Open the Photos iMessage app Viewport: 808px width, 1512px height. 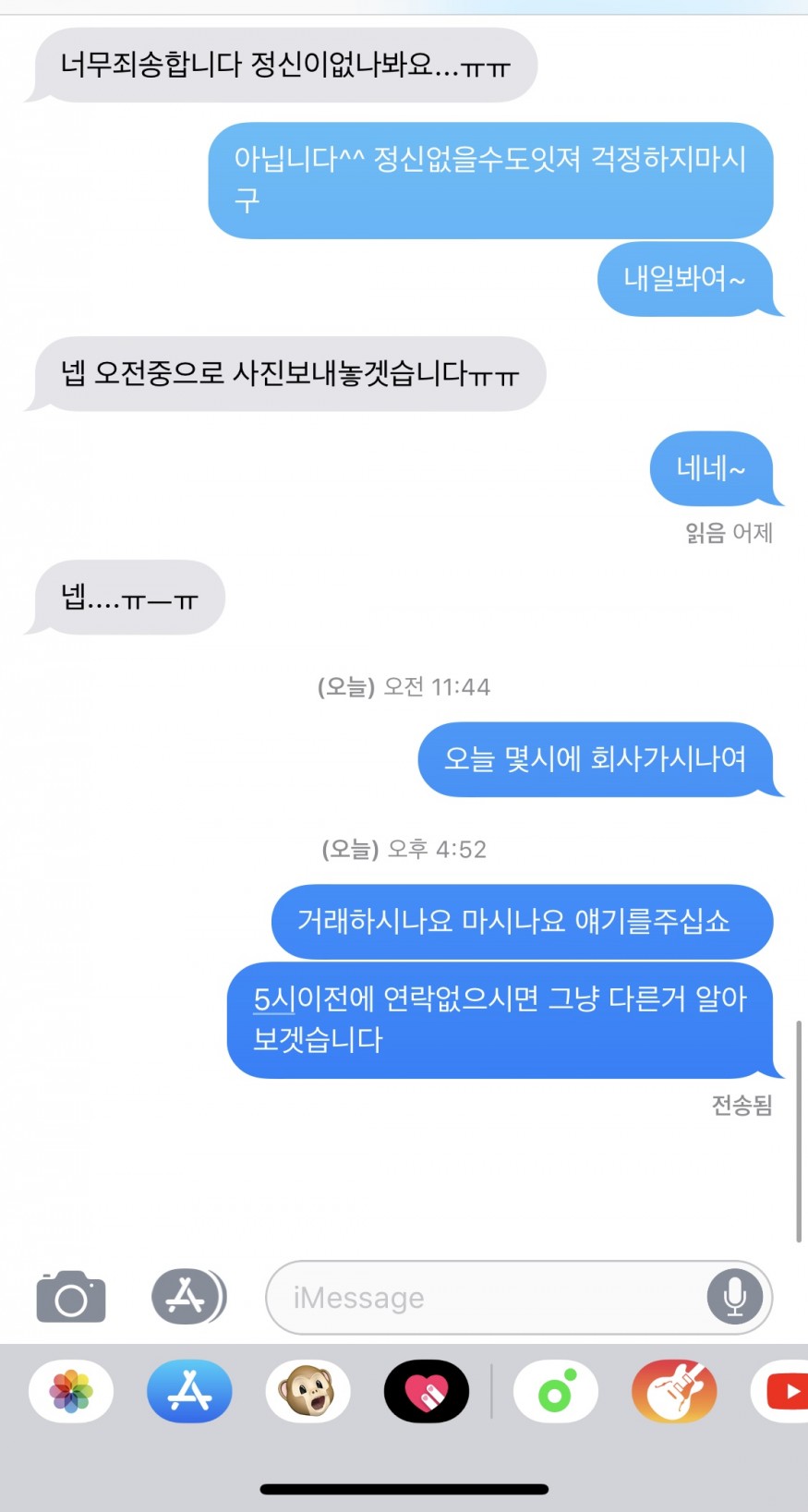[71, 1392]
